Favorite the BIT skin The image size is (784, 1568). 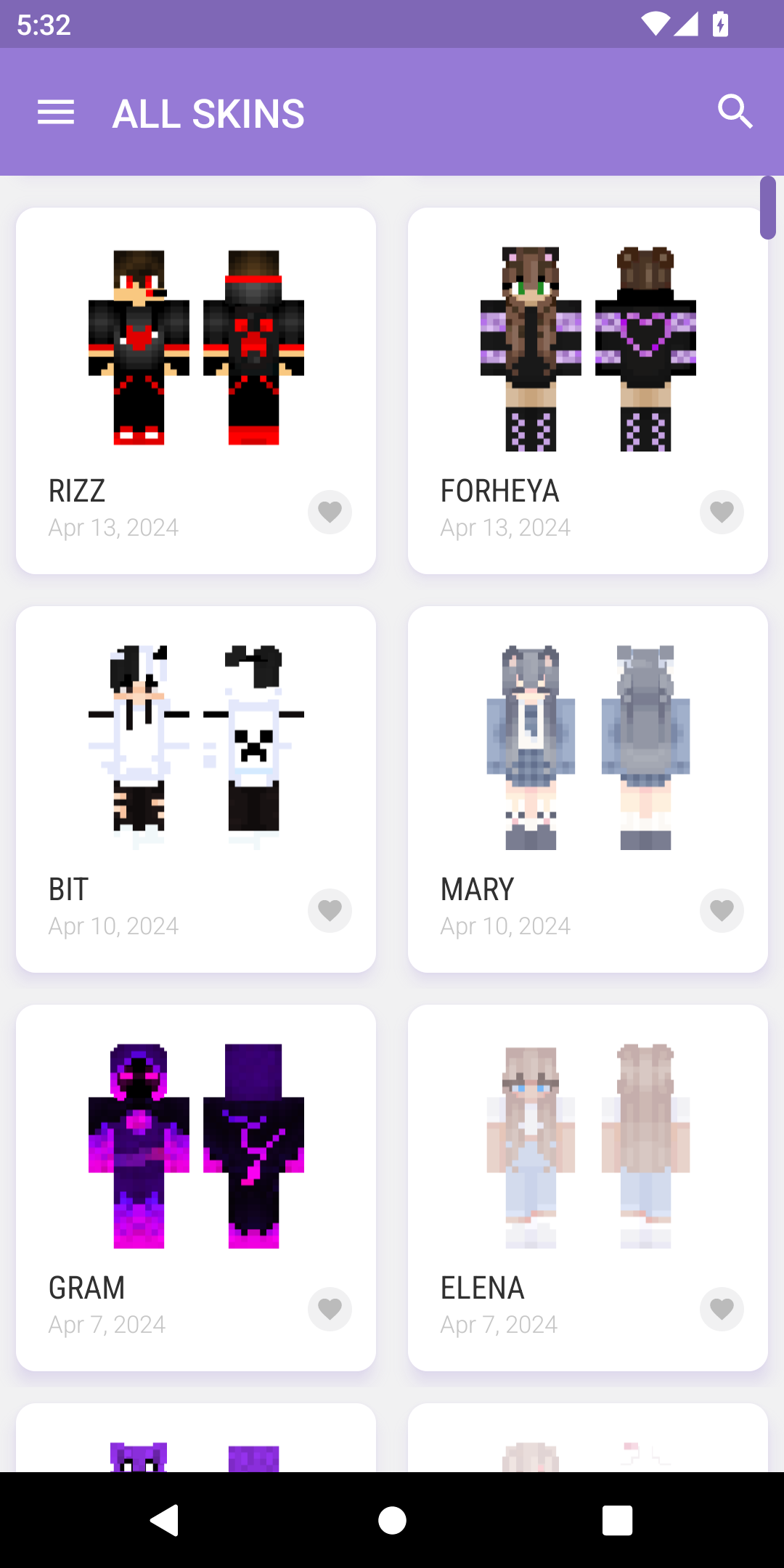coord(330,910)
